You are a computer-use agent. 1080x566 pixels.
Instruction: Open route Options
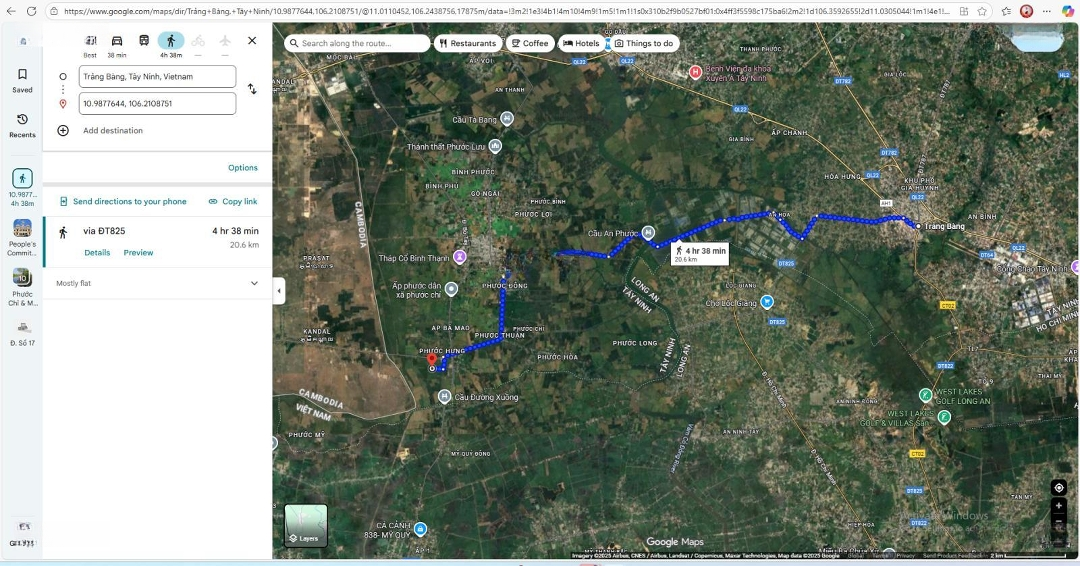point(243,168)
